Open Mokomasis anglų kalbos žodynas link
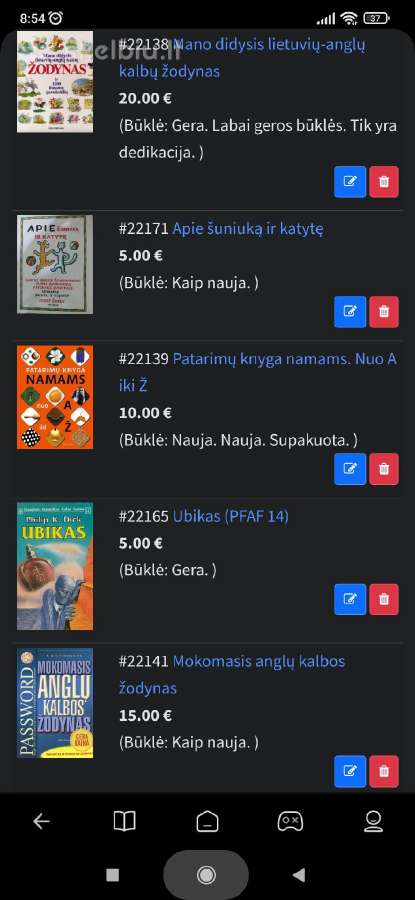Screen dimensions: 415x900 pos(232,674)
